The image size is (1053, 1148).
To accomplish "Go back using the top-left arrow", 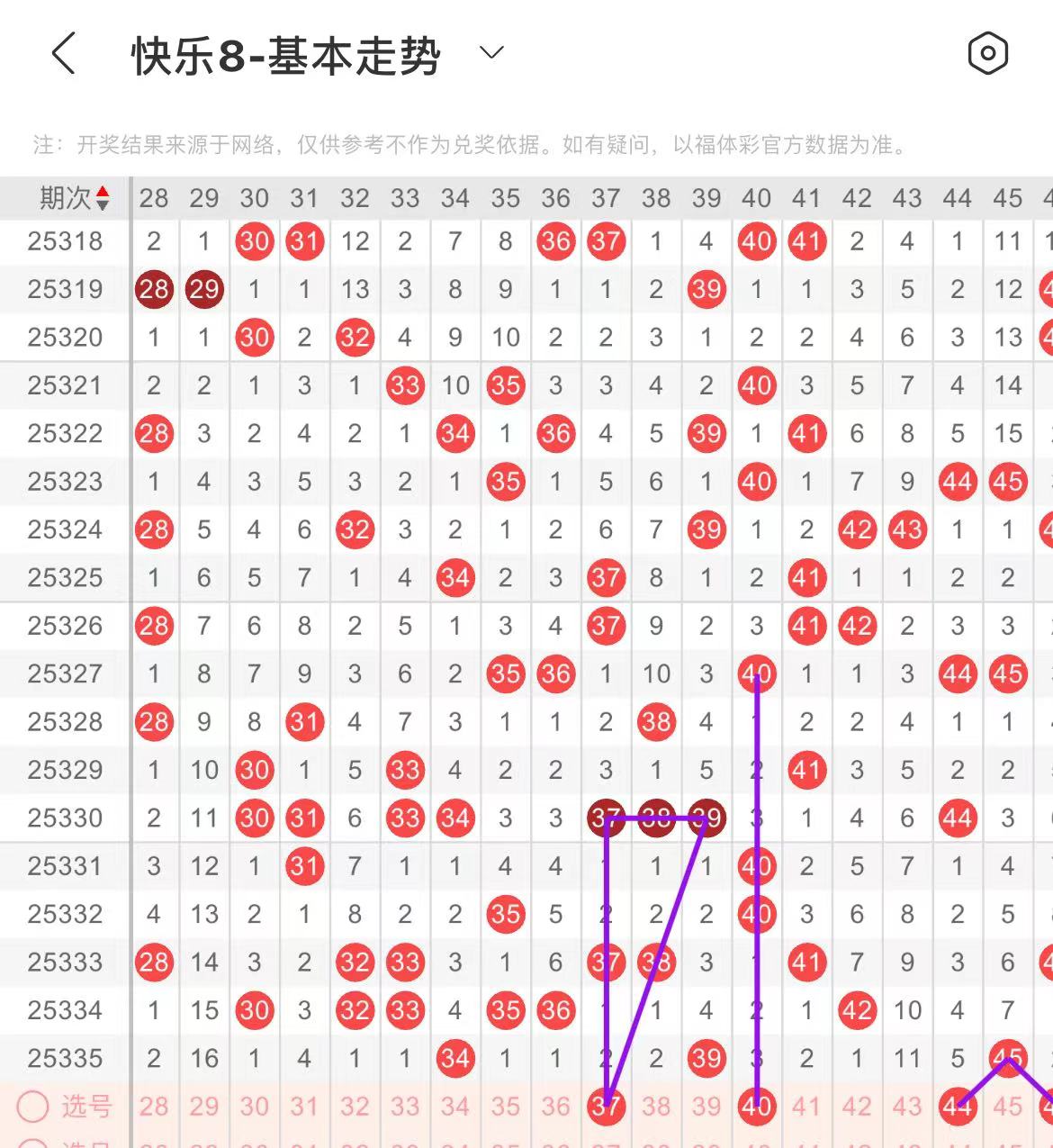I will coord(63,53).
